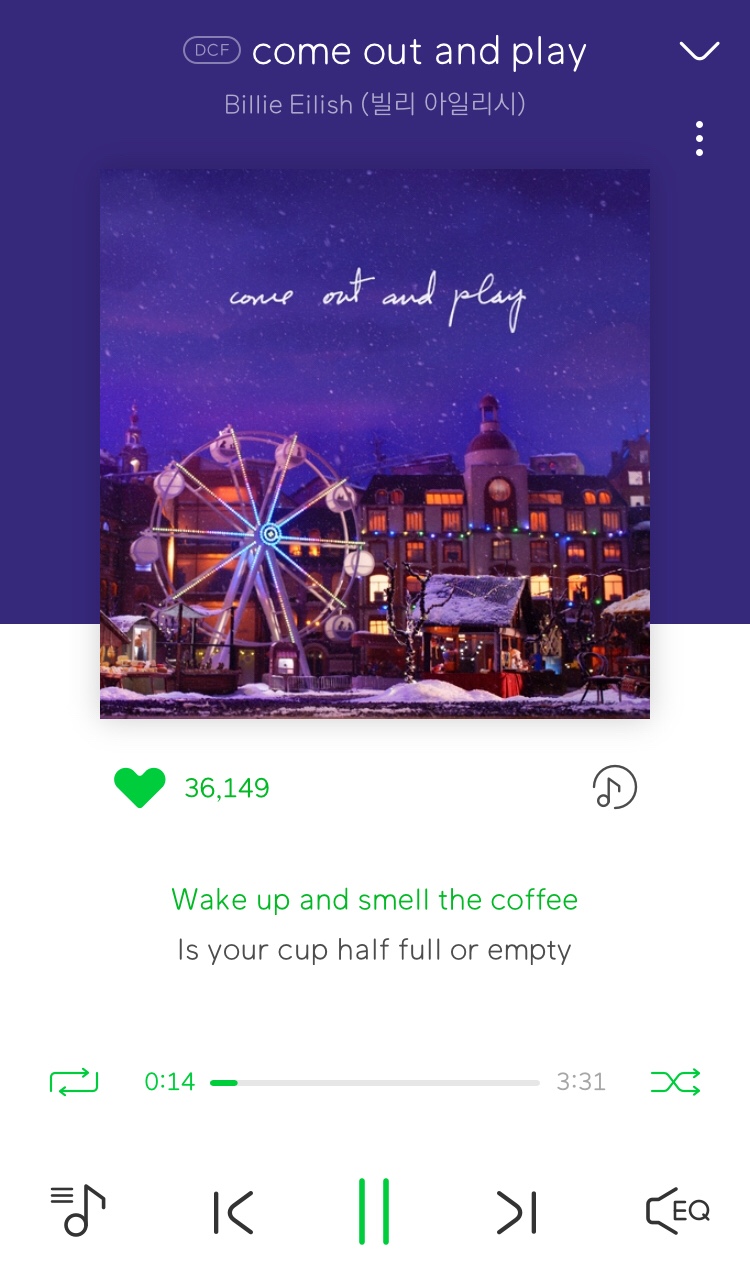
Task: Skip to the next track
Action: pos(517,1212)
